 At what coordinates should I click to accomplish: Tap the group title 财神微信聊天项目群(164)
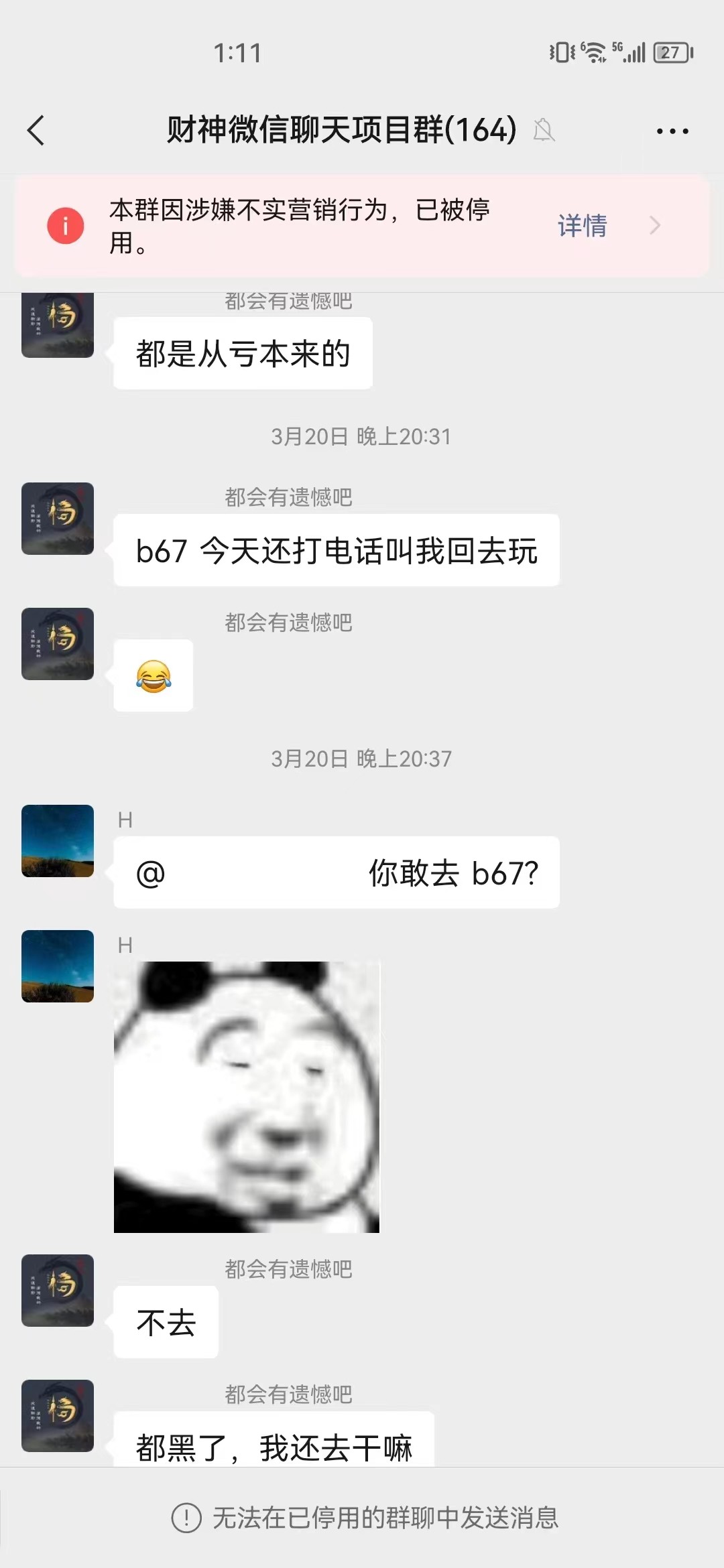338,131
